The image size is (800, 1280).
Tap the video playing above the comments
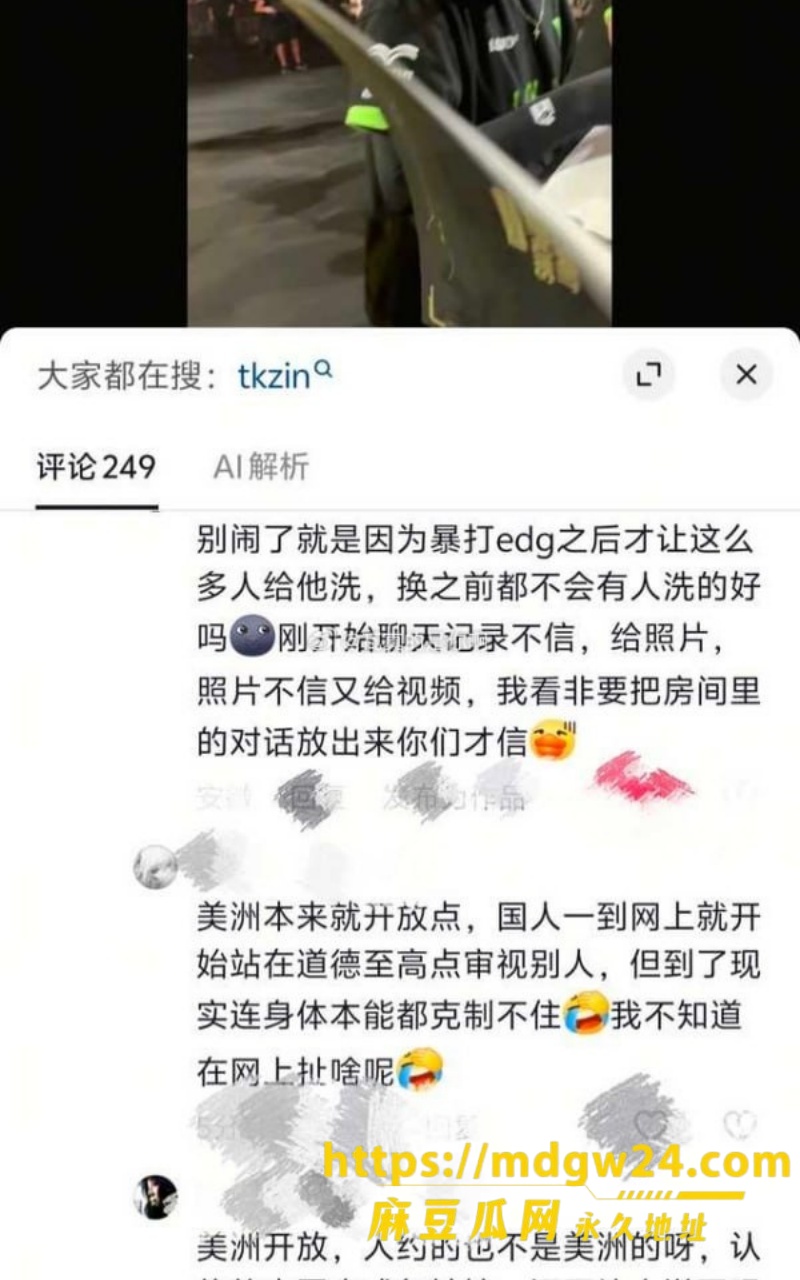(x=400, y=163)
